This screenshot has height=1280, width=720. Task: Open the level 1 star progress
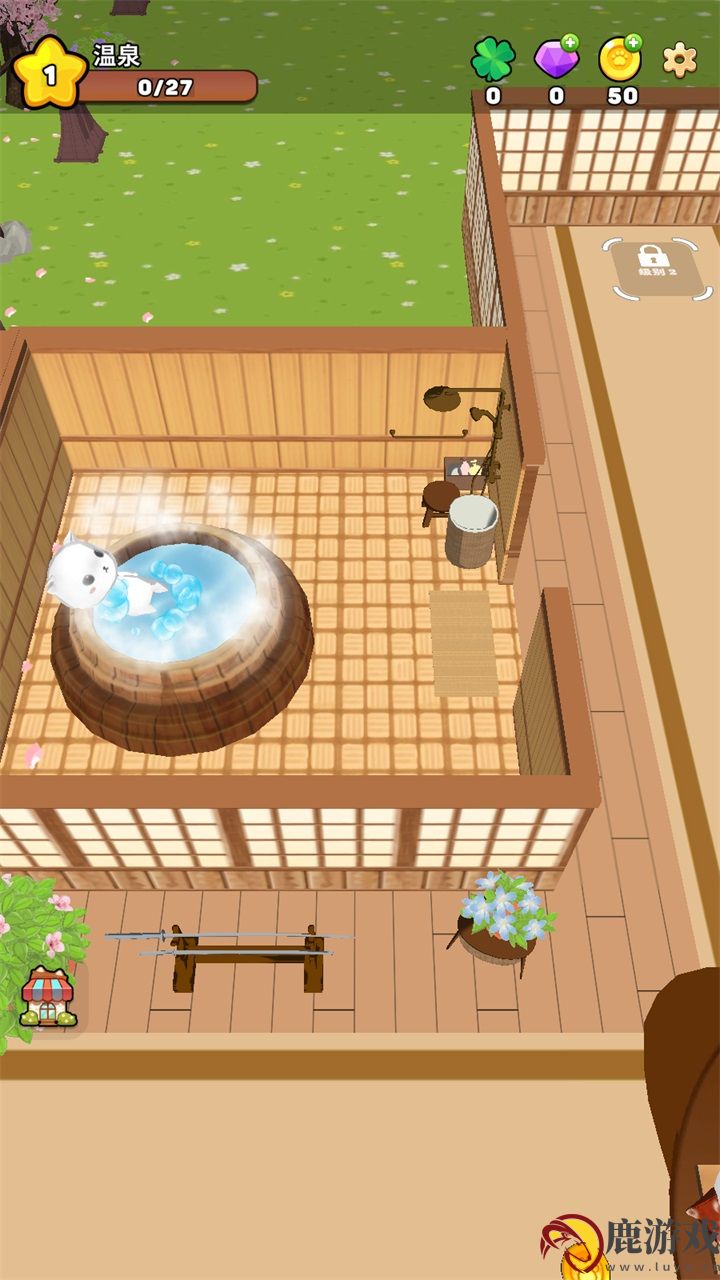pos(50,73)
